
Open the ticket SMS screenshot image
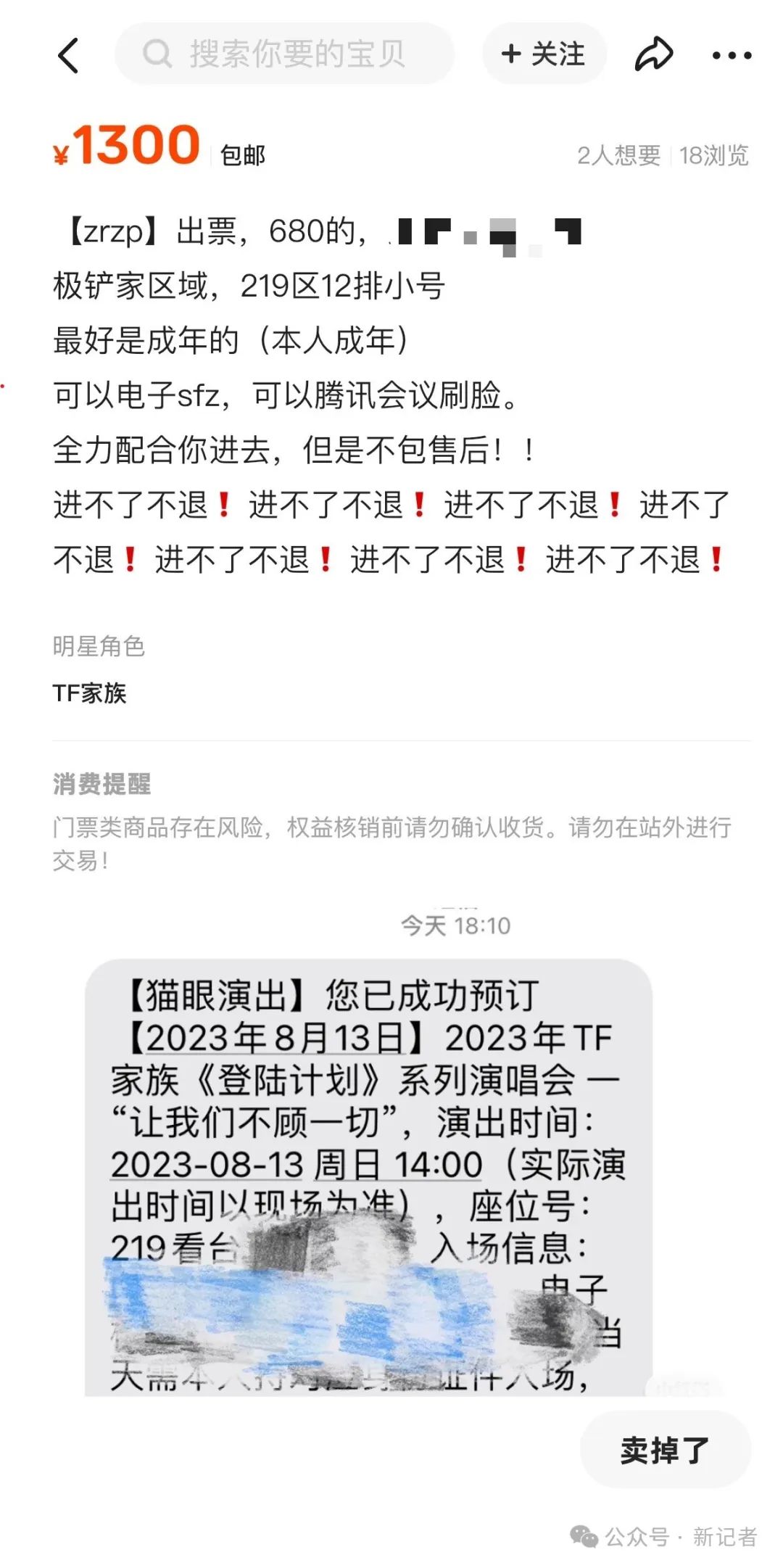368,1175
